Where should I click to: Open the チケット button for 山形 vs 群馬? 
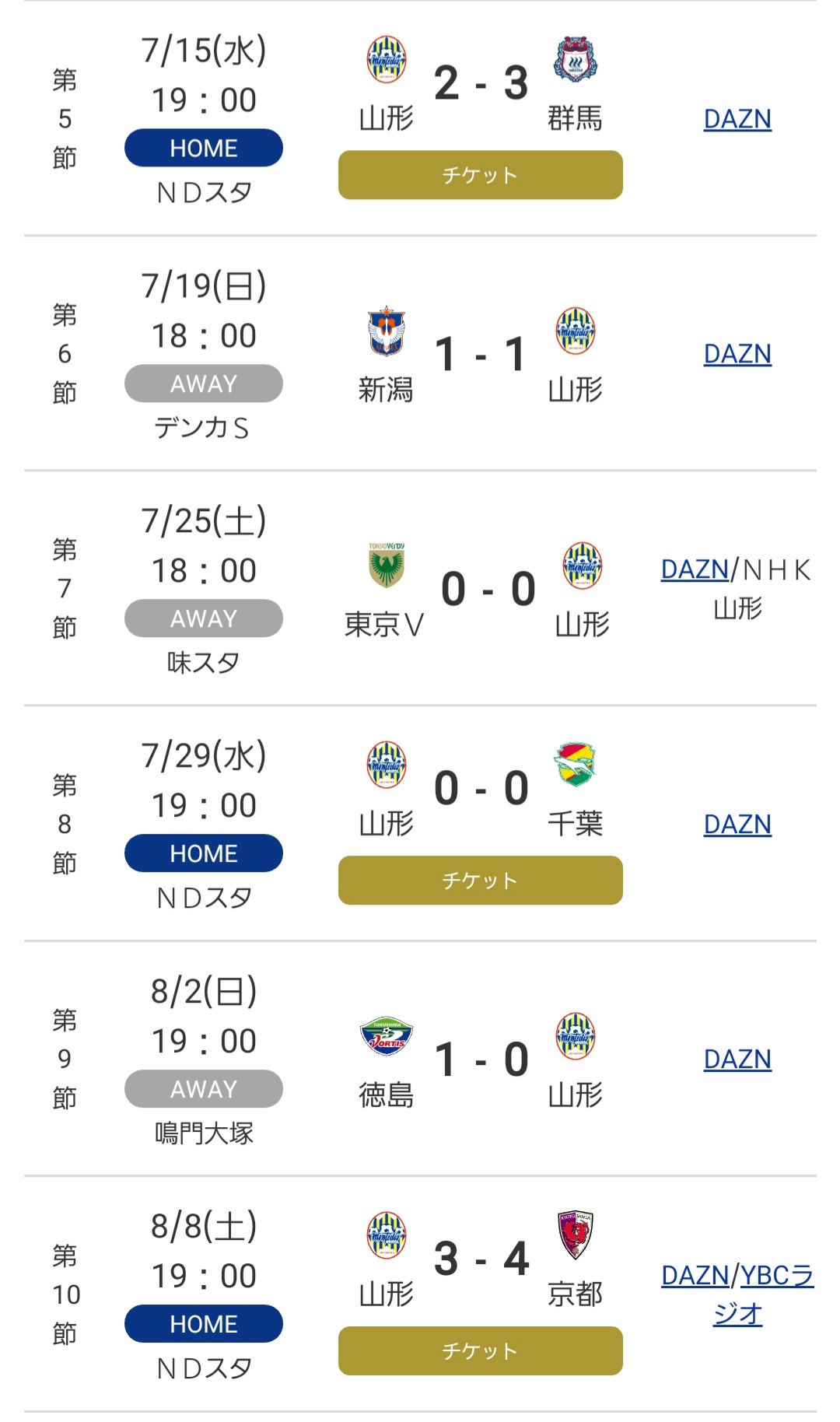(480, 175)
